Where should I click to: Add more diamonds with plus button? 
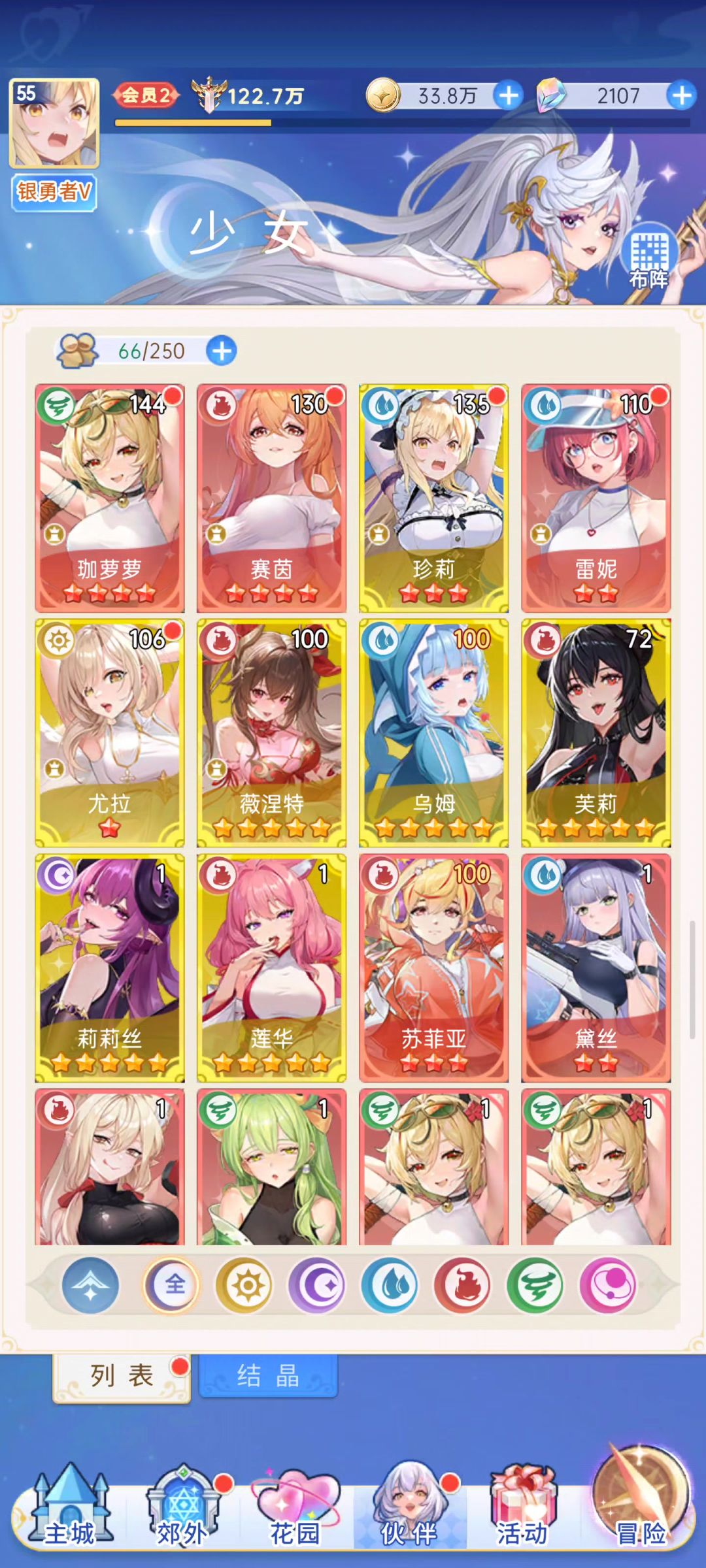coord(681,96)
